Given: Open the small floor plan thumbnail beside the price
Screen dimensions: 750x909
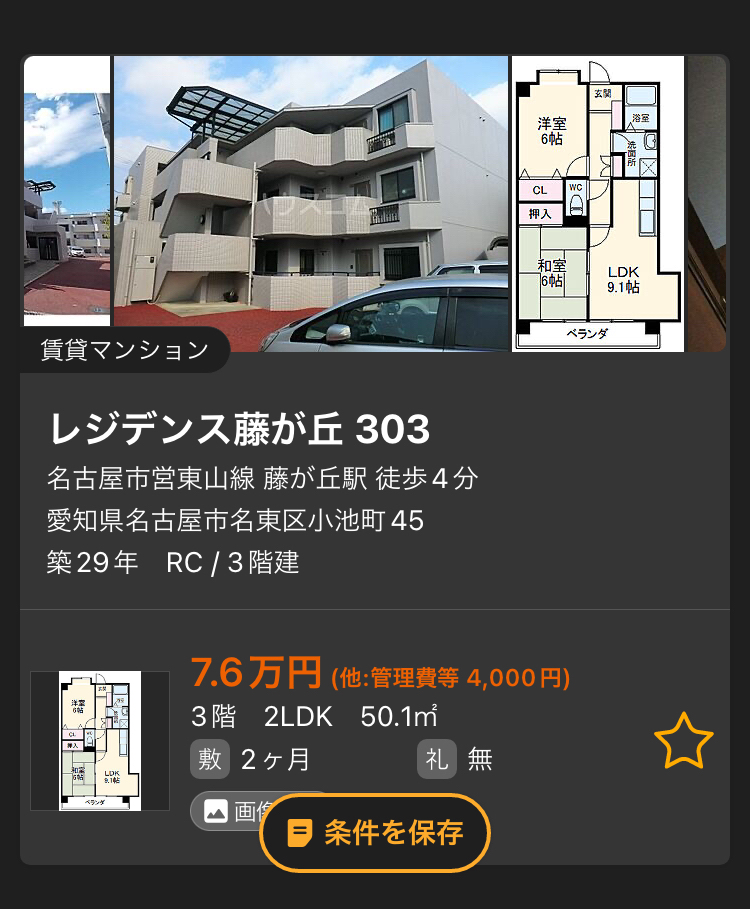Looking at the screenshot, I should point(100,740).
